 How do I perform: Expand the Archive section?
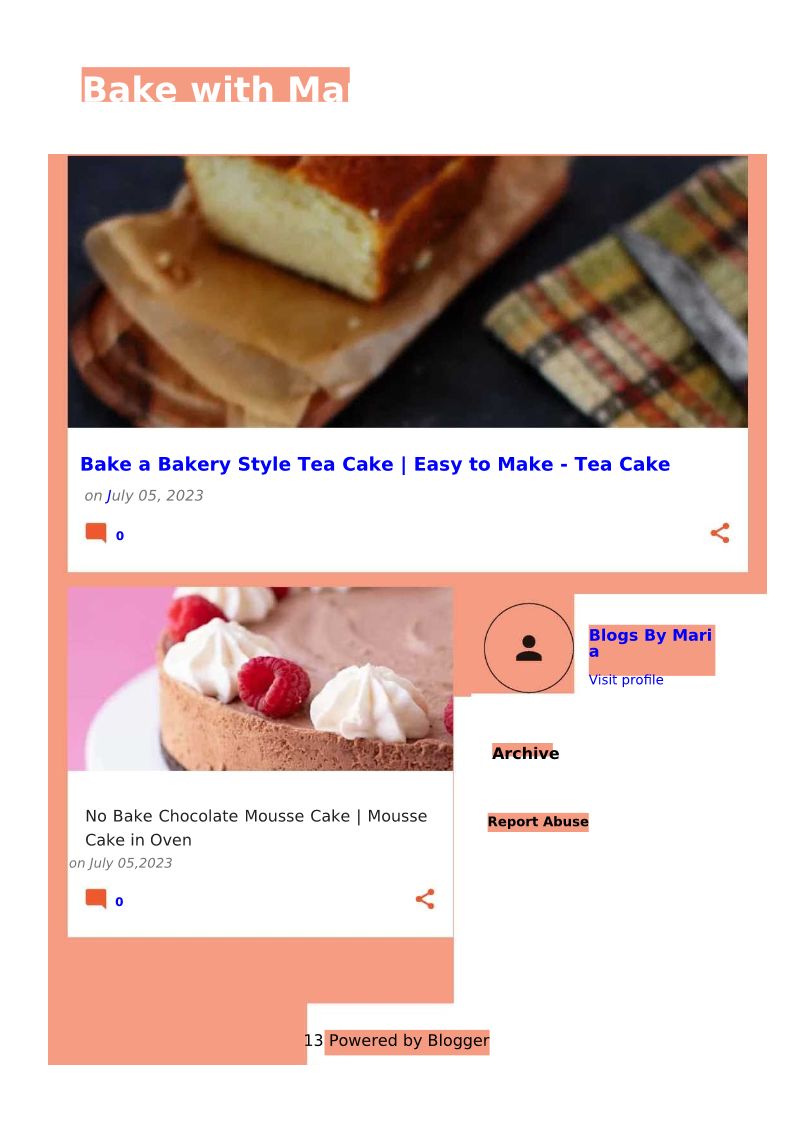tap(525, 754)
